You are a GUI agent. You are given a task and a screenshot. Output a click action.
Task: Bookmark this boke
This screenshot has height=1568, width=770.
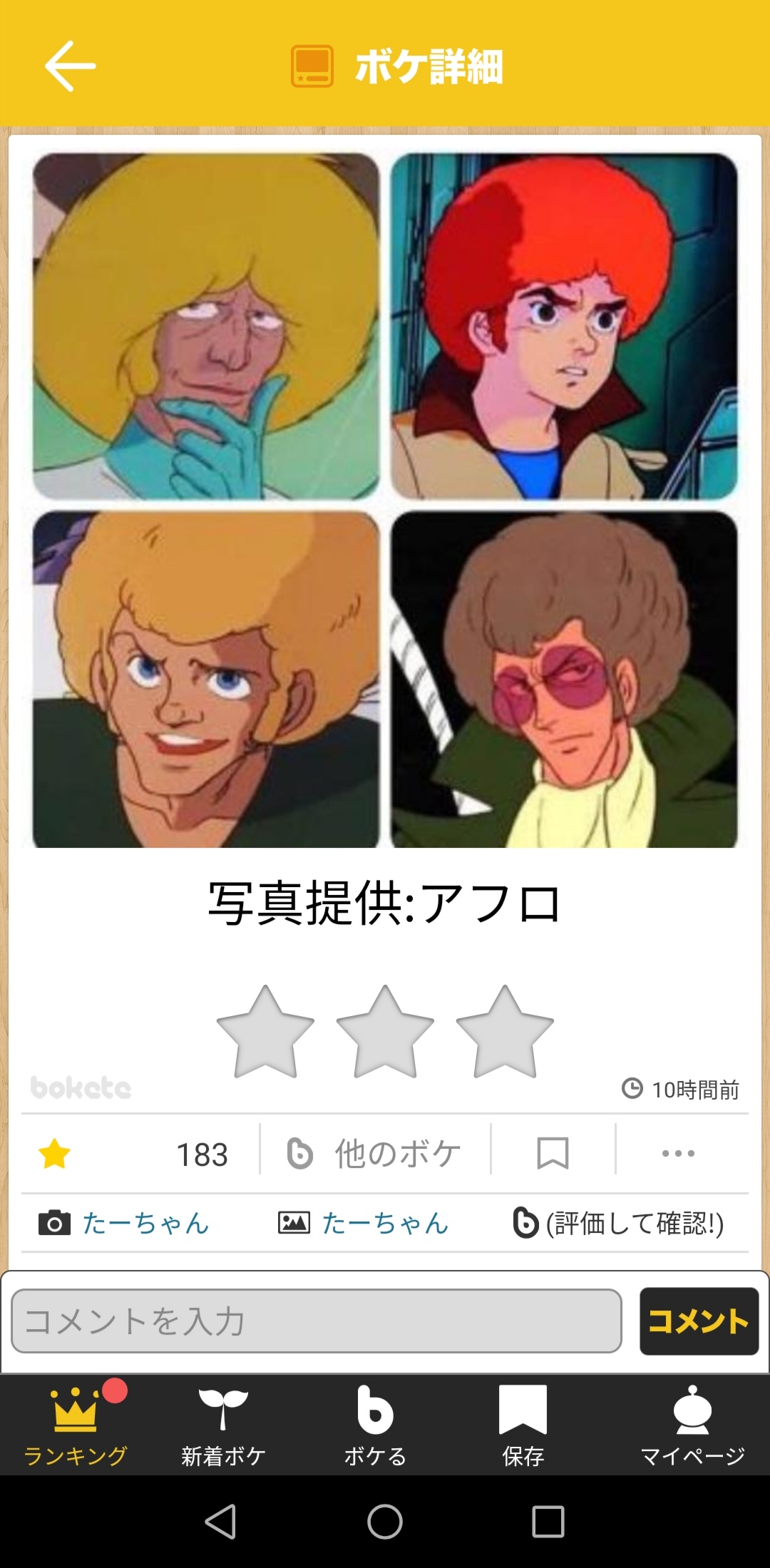pyautogui.click(x=553, y=1153)
